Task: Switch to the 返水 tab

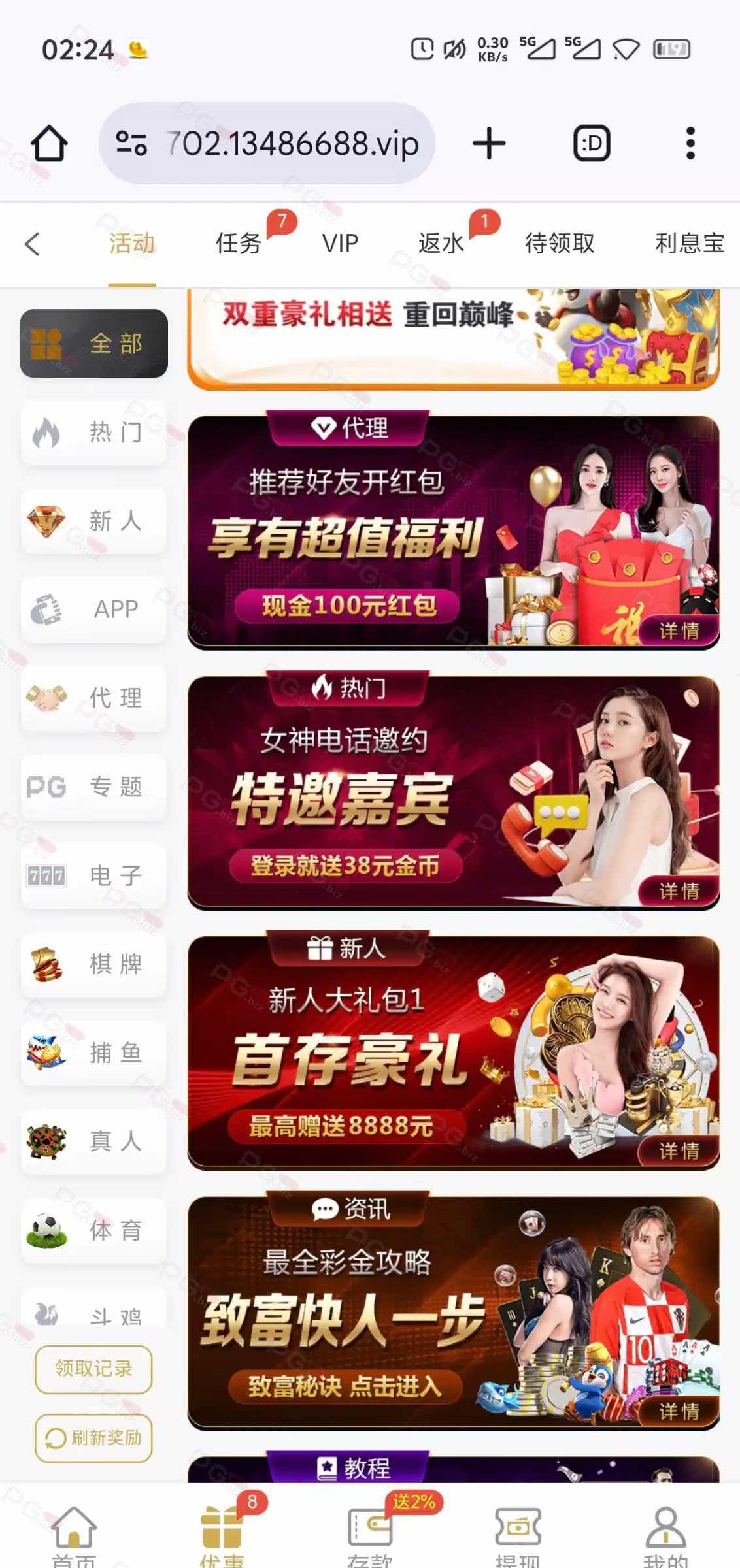Action: click(x=441, y=244)
